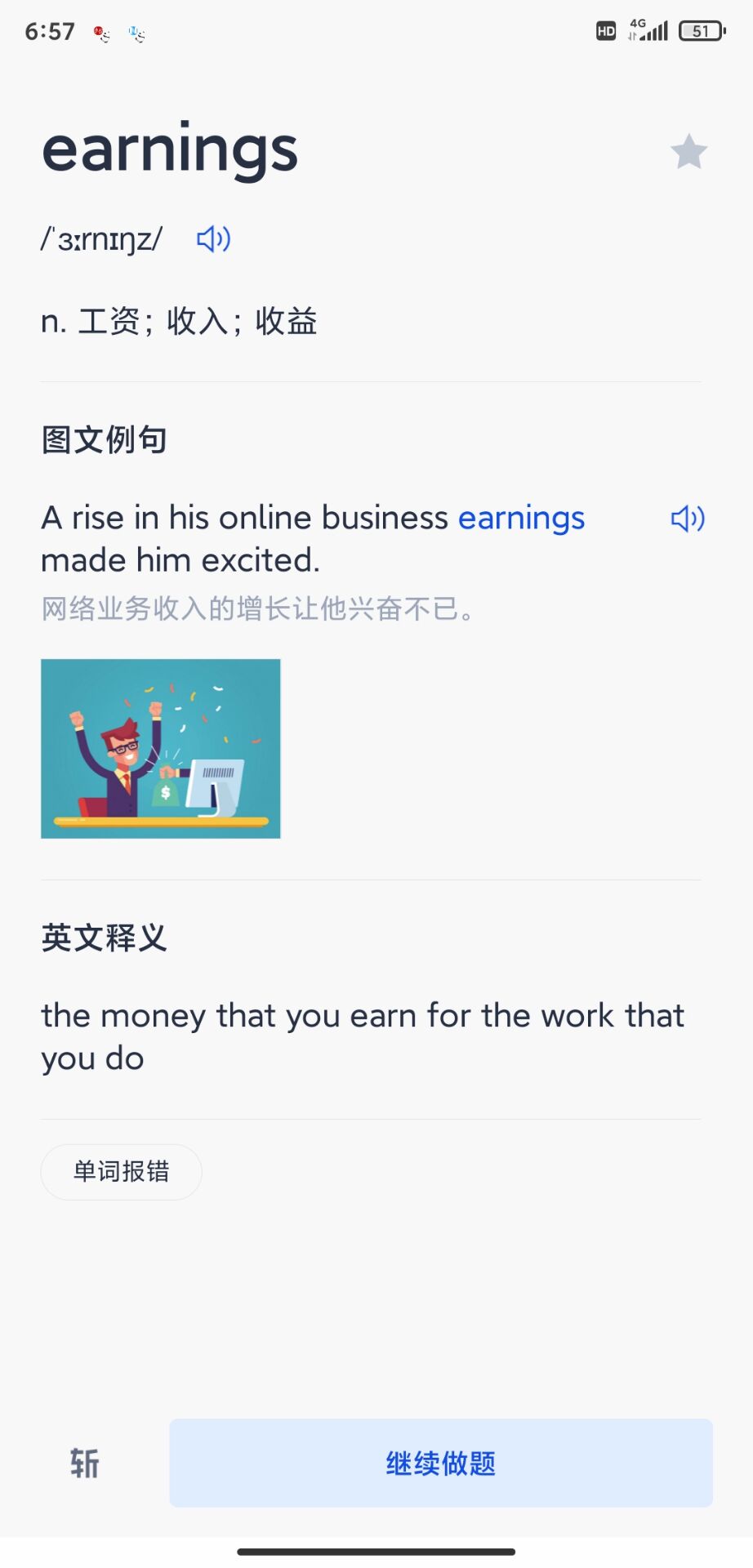Report an error via 单词报错
Screen dimensions: 753x1568
122,1172
